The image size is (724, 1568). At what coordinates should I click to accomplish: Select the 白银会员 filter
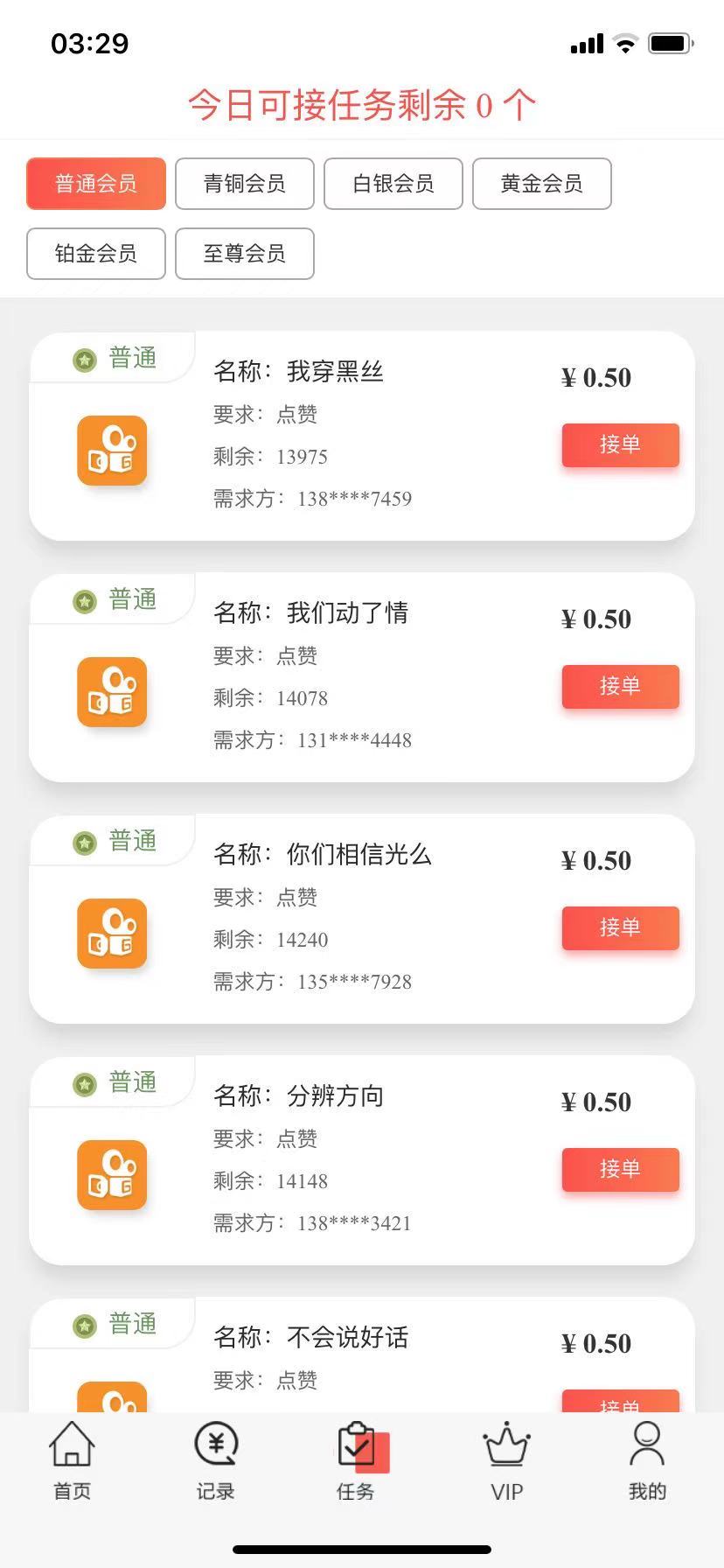(x=393, y=184)
